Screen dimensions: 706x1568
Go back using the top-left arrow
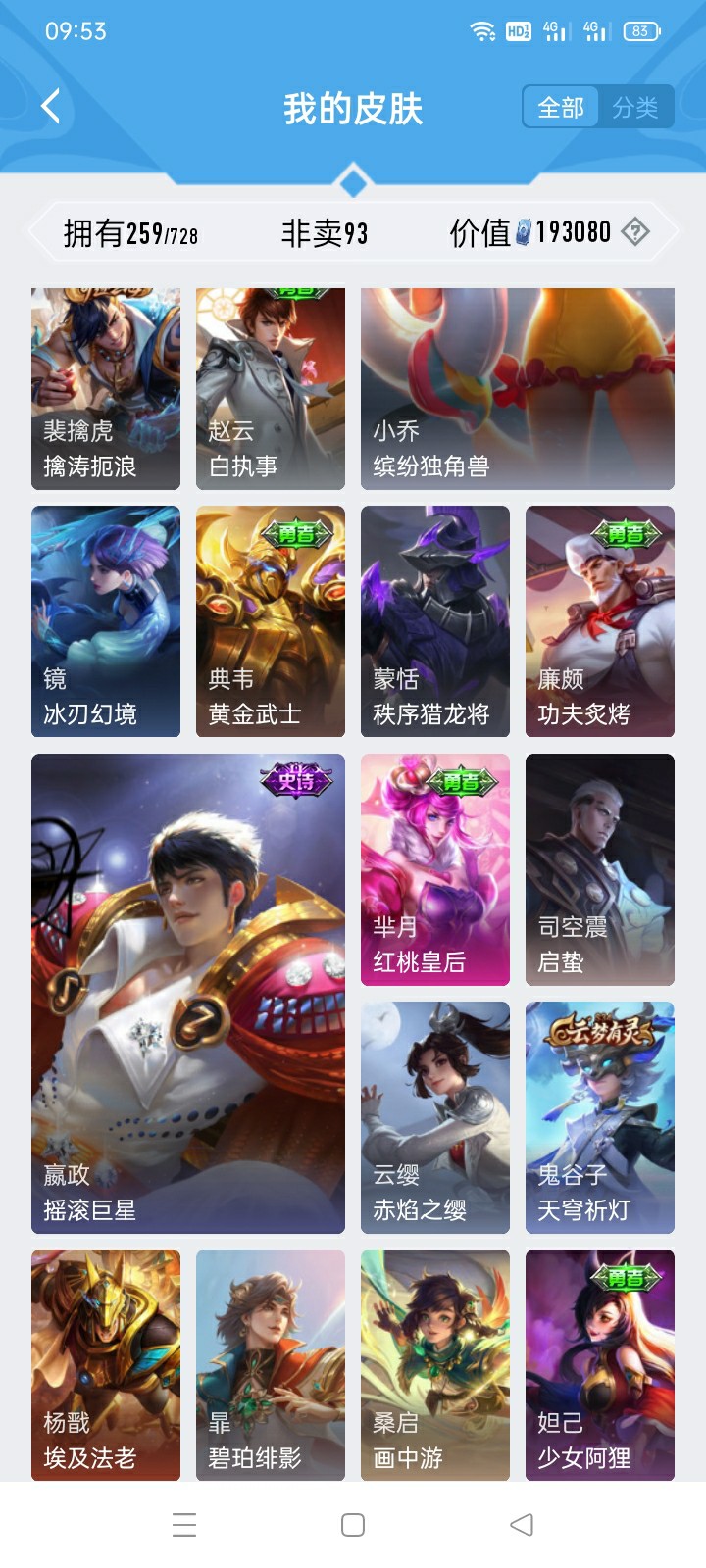51,106
